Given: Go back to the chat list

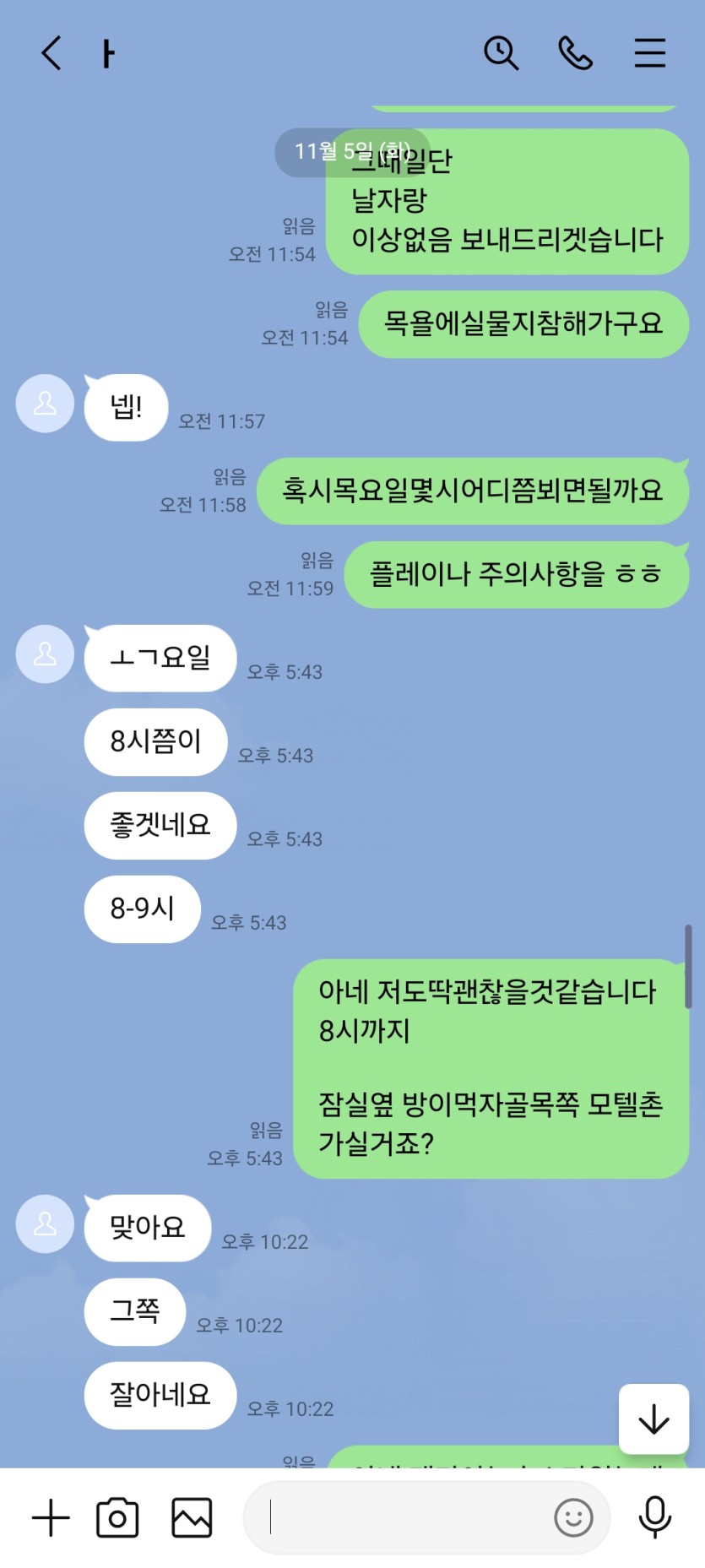Looking at the screenshot, I should (x=52, y=53).
